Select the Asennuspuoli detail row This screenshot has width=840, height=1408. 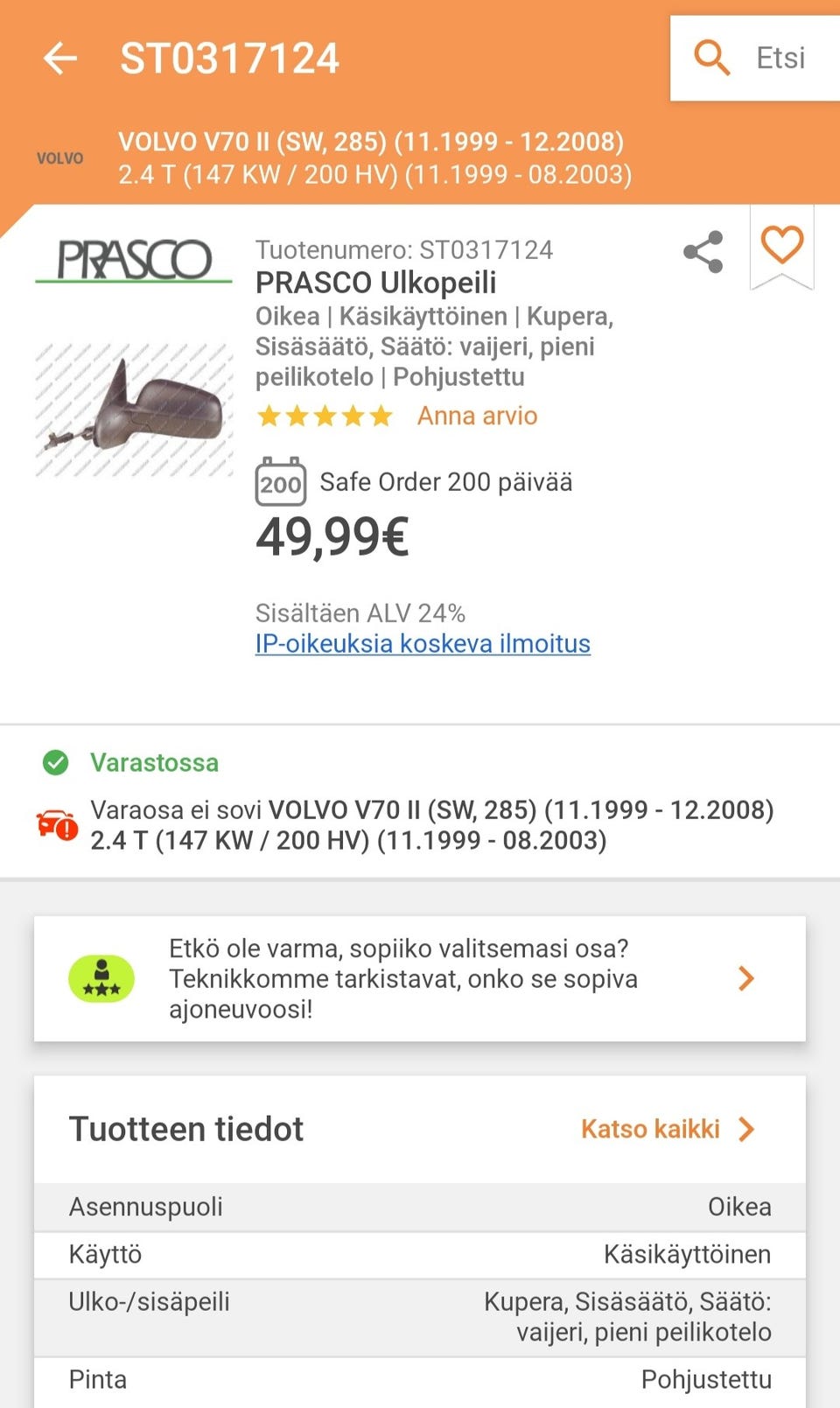[420, 1207]
